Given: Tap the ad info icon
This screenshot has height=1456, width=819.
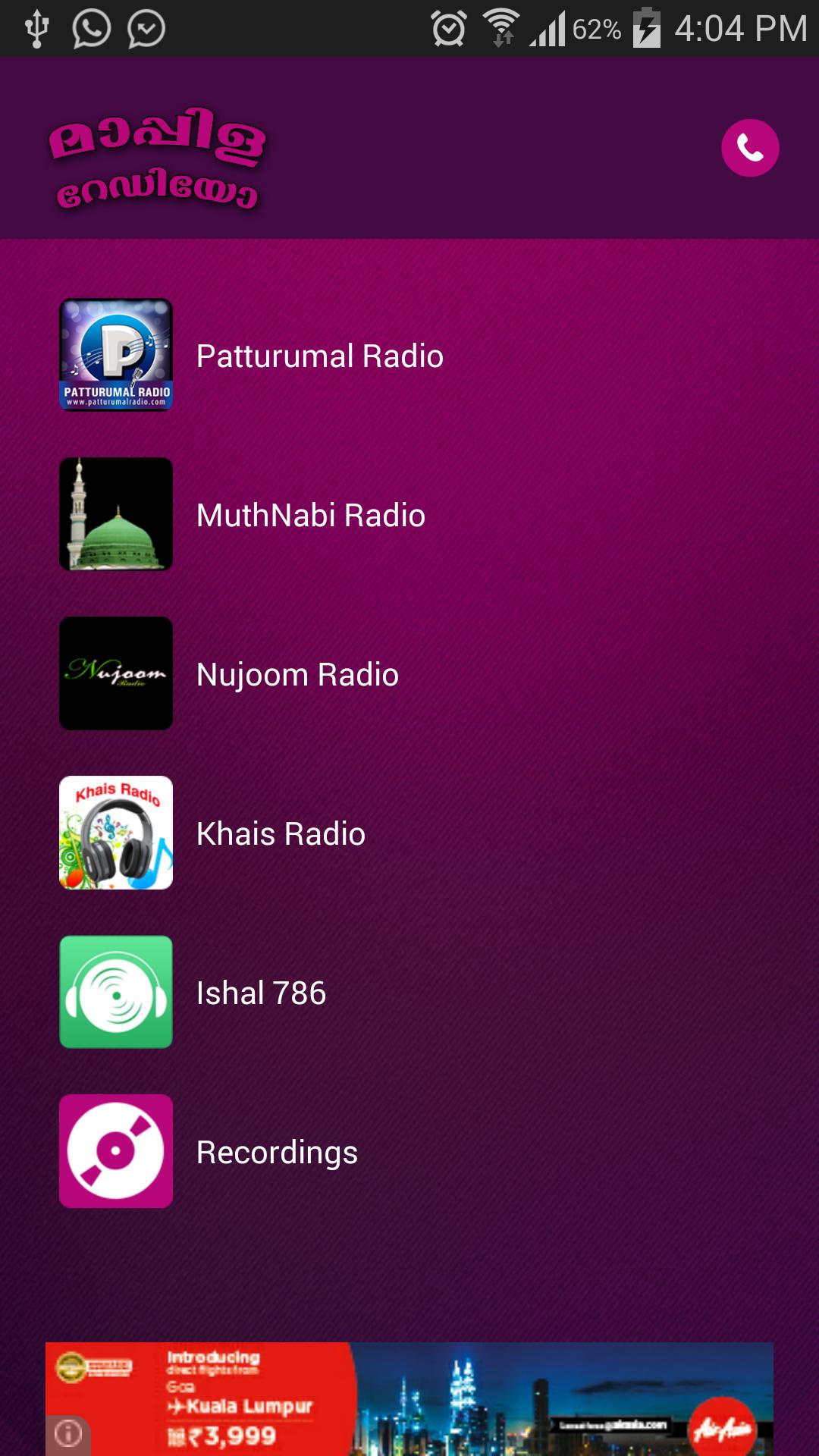Looking at the screenshot, I should tap(68, 1433).
